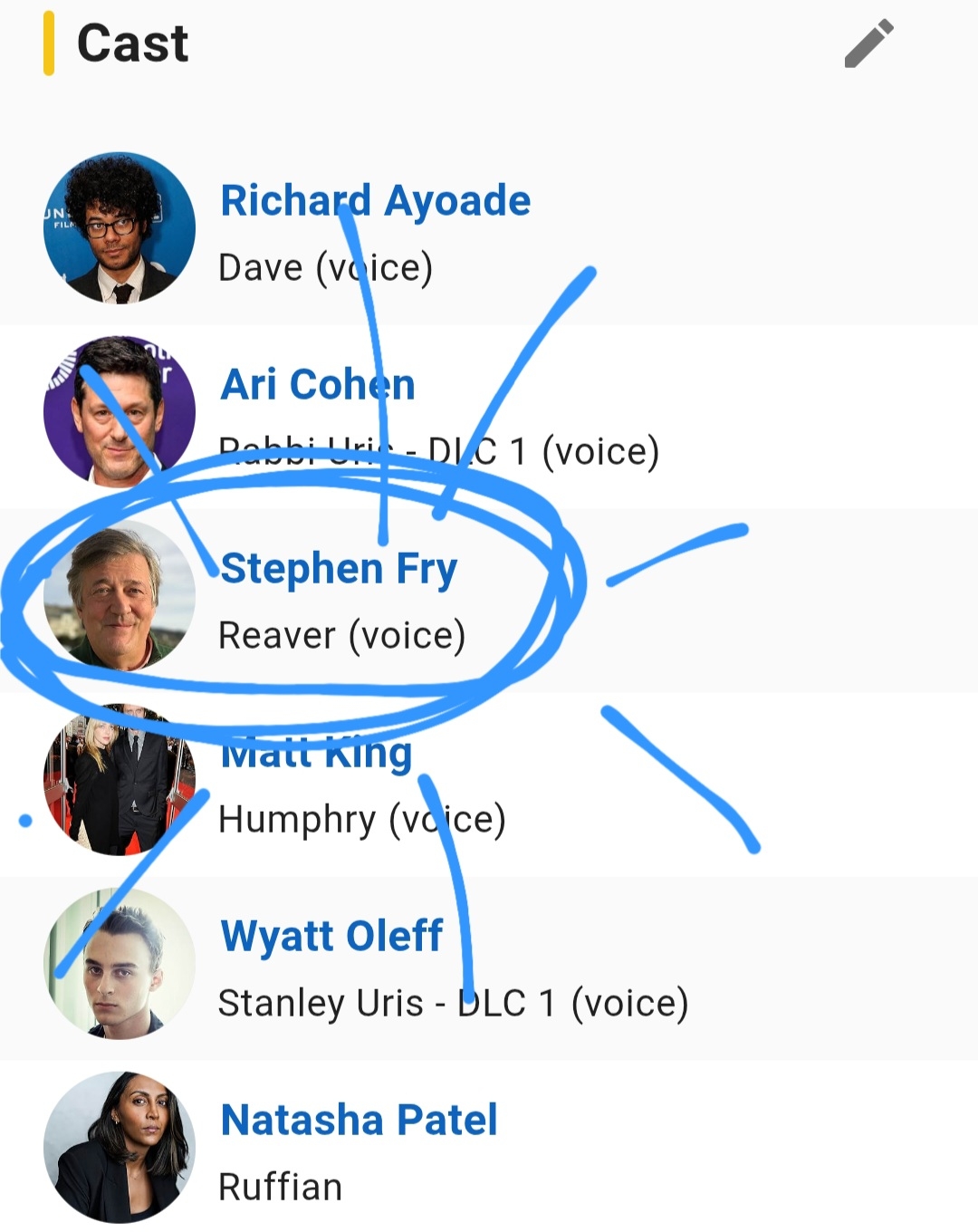Open Stephen Fry's cast entry
978x1232 pixels.
[338, 569]
